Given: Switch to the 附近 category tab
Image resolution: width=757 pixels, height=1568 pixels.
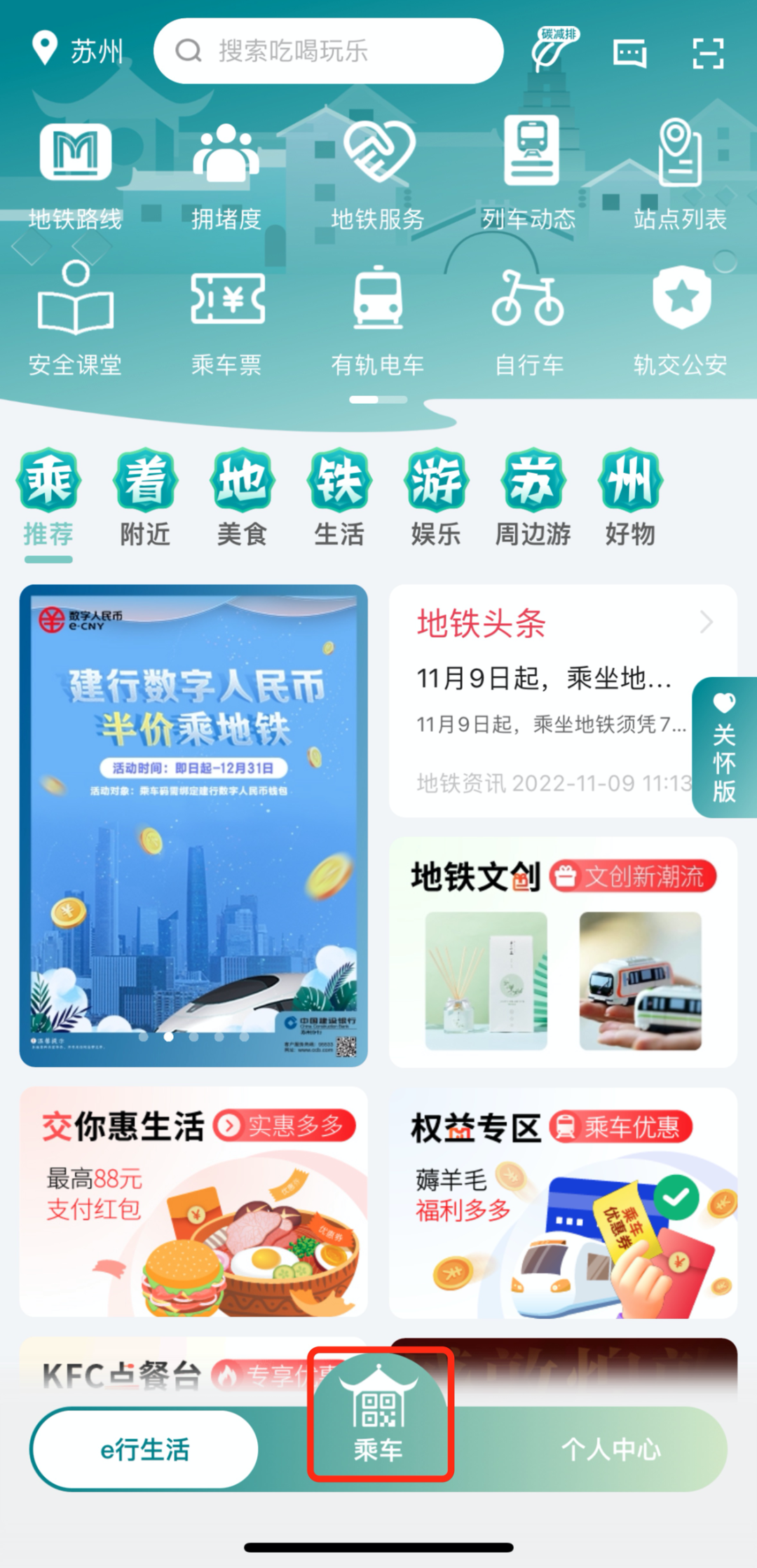Looking at the screenshot, I should [x=145, y=499].
